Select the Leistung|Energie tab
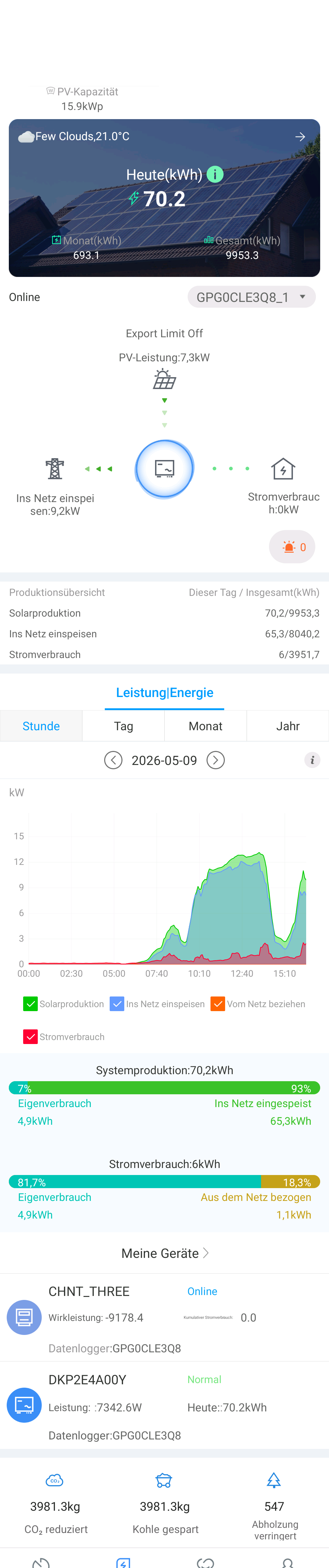 (x=164, y=693)
